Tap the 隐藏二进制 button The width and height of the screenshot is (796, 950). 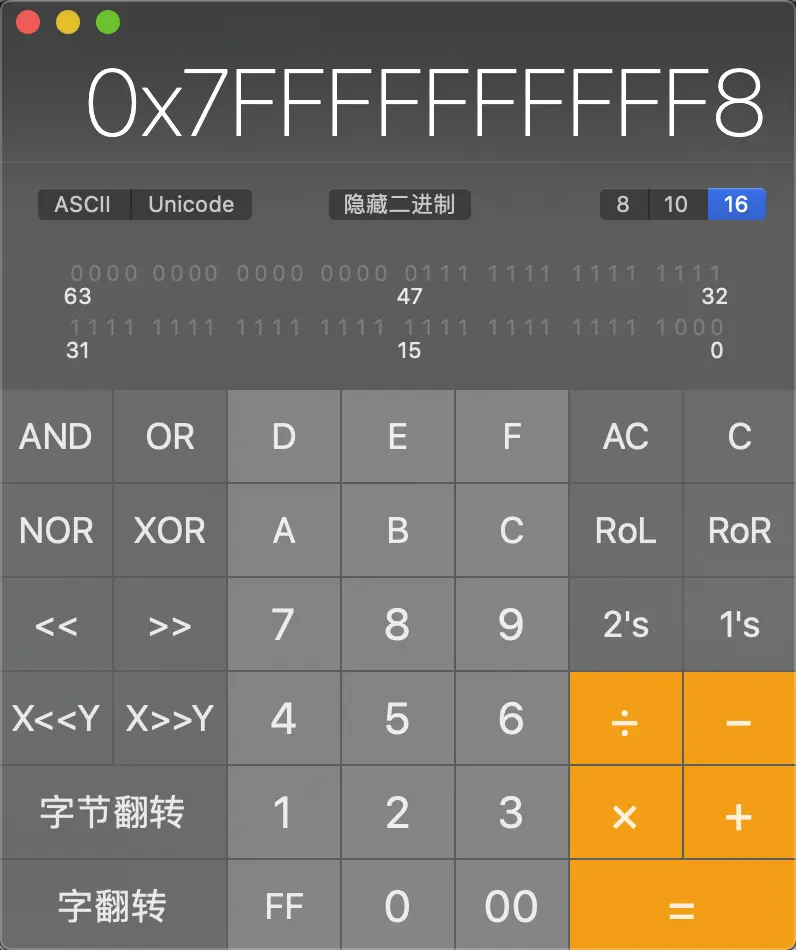click(x=399, y=204)
